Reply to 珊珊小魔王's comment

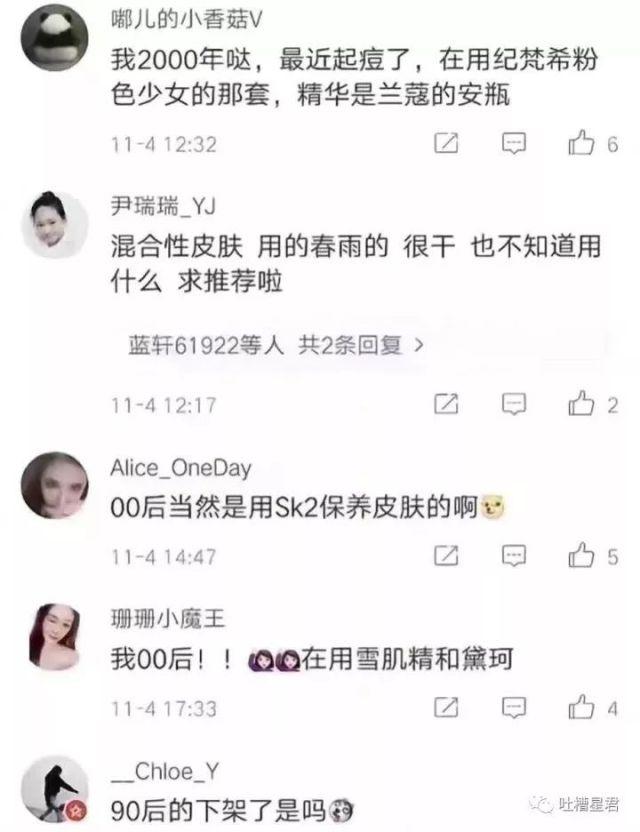(514, 707)
